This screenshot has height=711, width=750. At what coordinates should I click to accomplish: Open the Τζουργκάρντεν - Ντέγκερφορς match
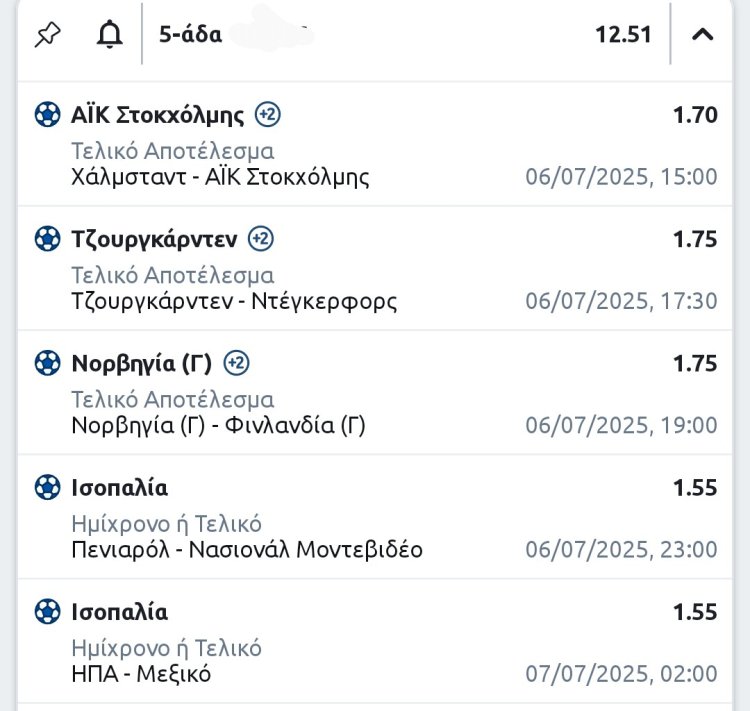point(235,302)
